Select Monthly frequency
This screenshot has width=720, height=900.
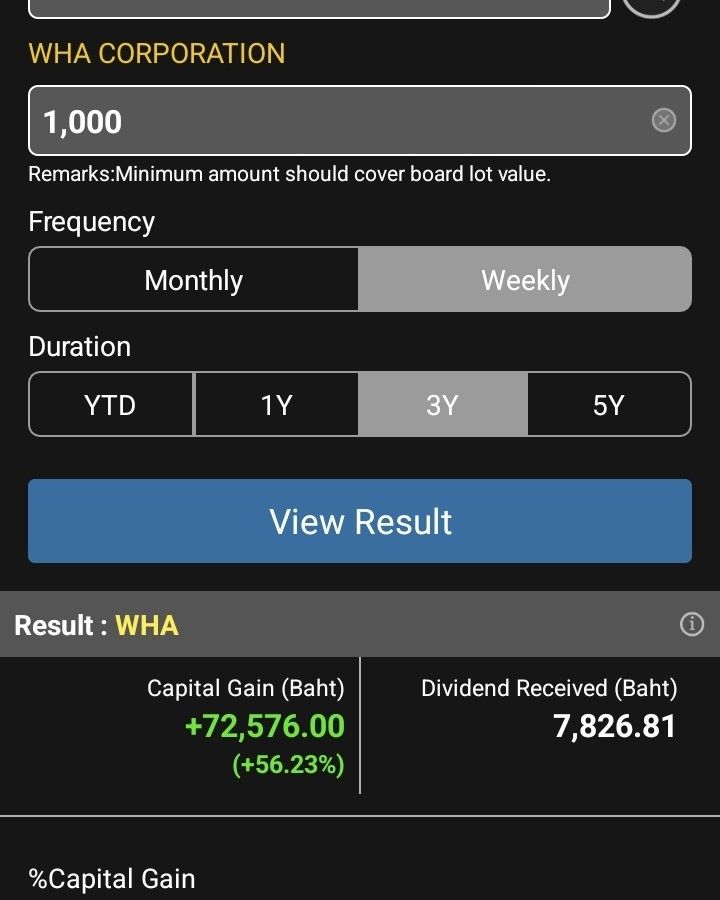[x=194, y=280]
